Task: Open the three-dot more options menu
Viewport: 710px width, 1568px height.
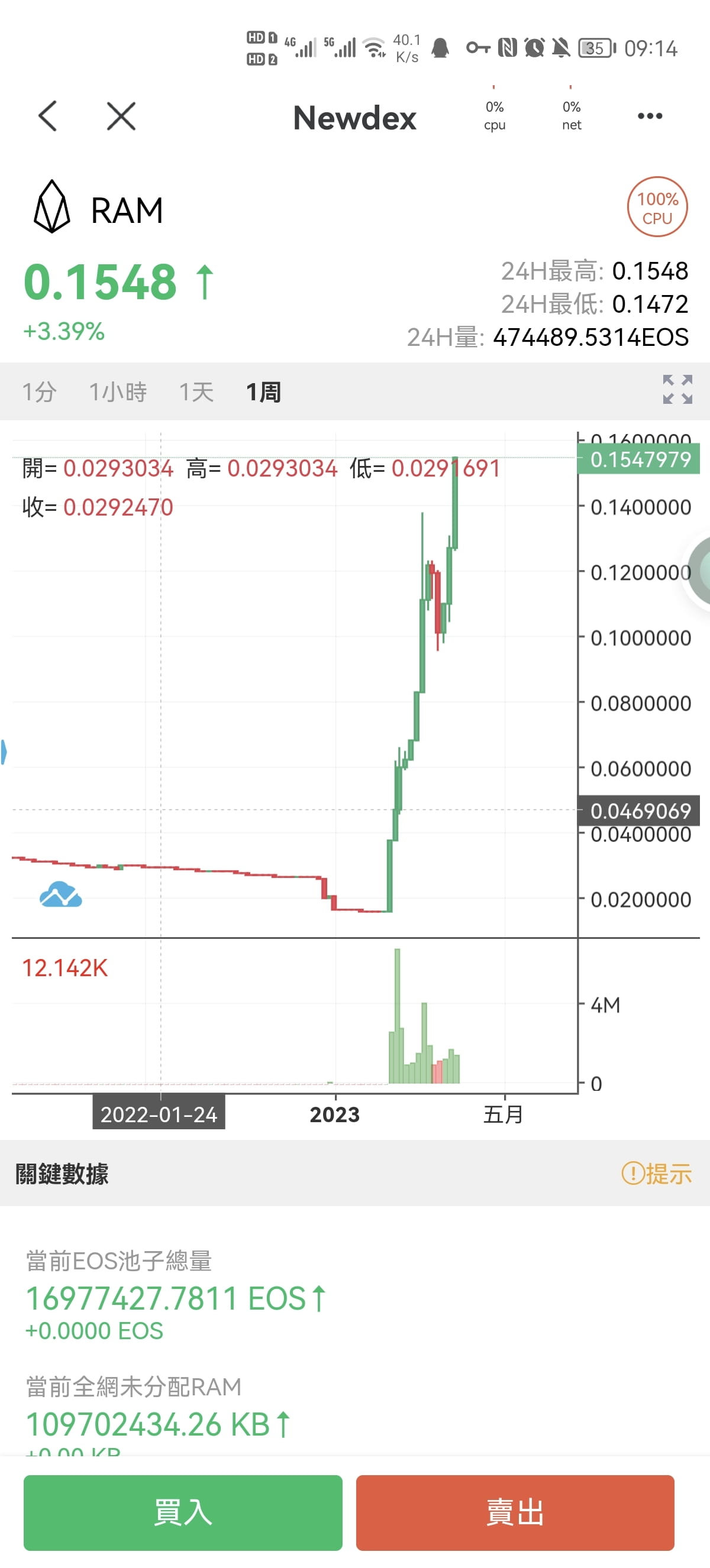Action: click(649, 116)
